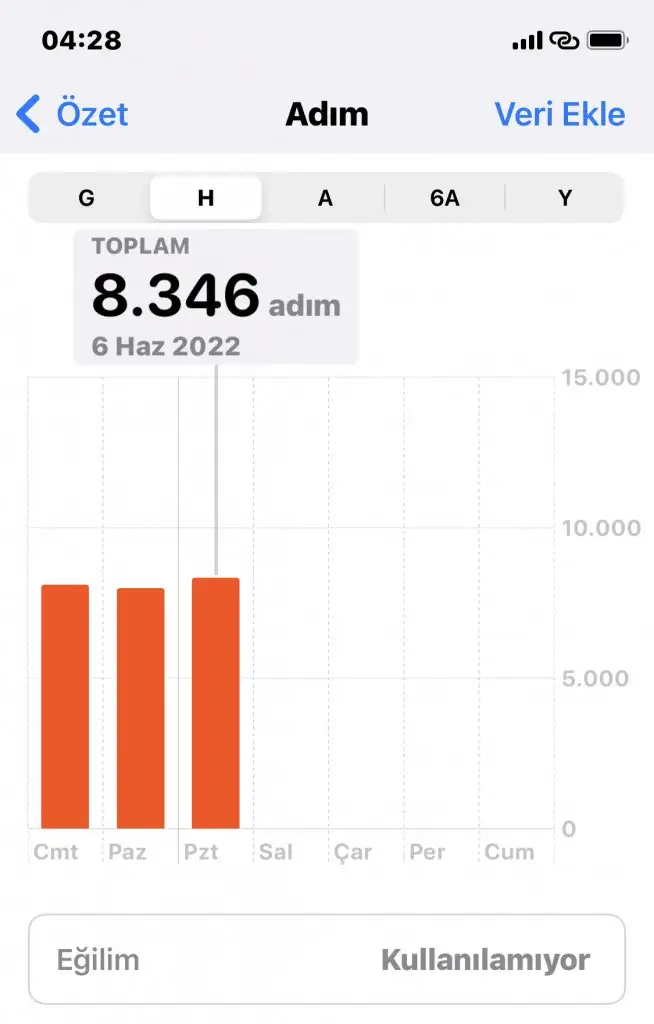Screen dimensions: 654x1024
Task: Select the Paz bar in the chart
Action: click(140, 708)
